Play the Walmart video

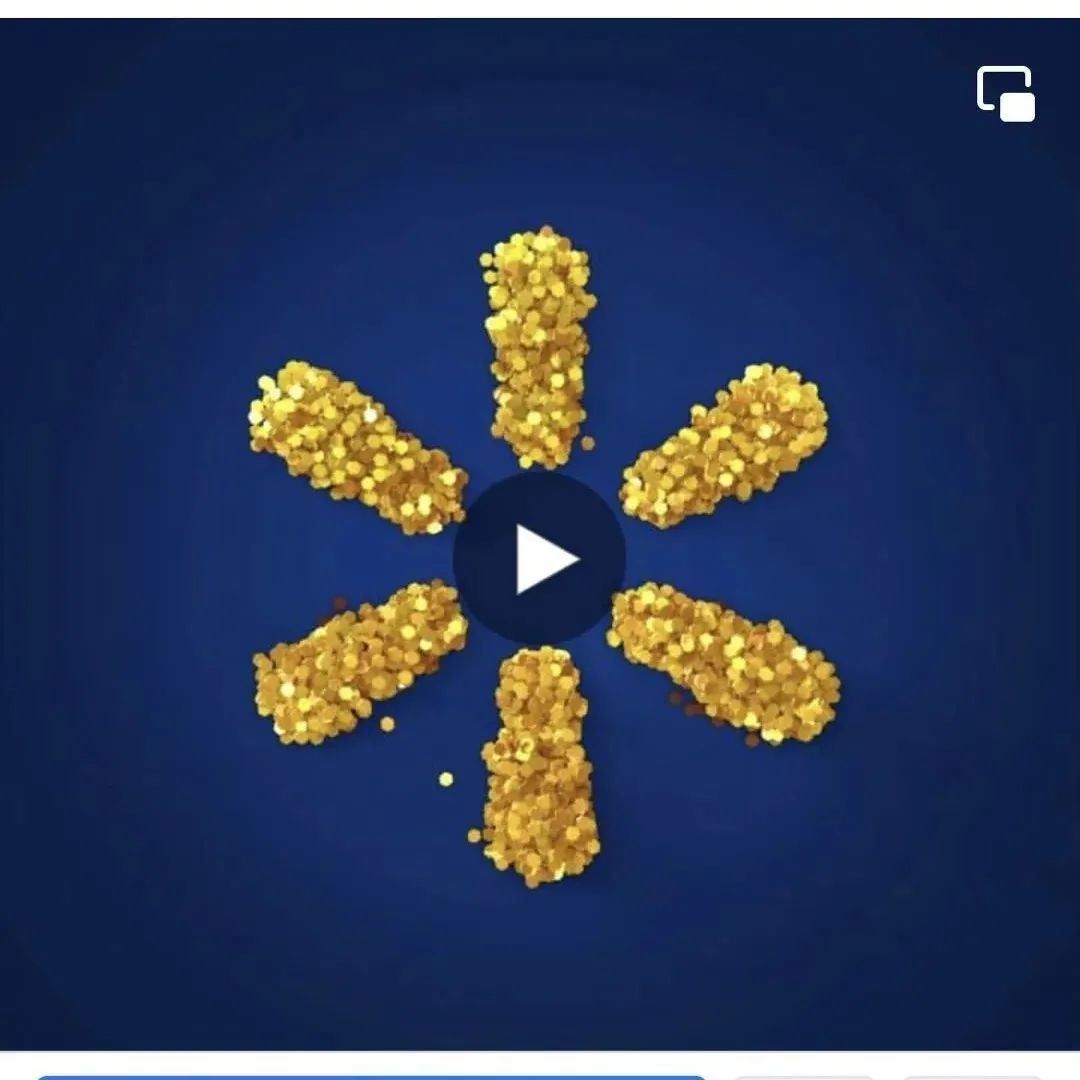coord(539,558)
